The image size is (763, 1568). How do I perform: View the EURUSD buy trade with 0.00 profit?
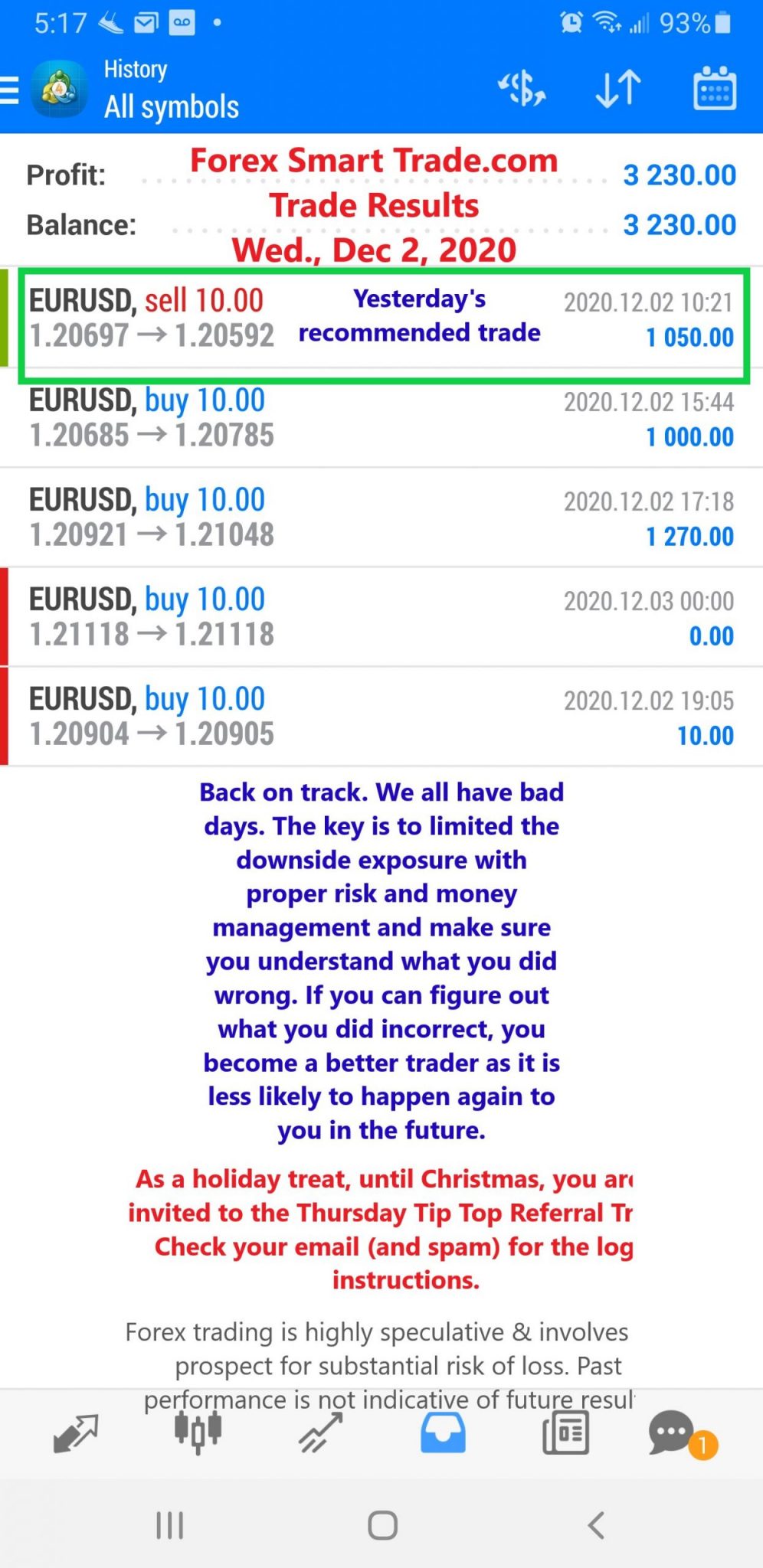(381, 616)
